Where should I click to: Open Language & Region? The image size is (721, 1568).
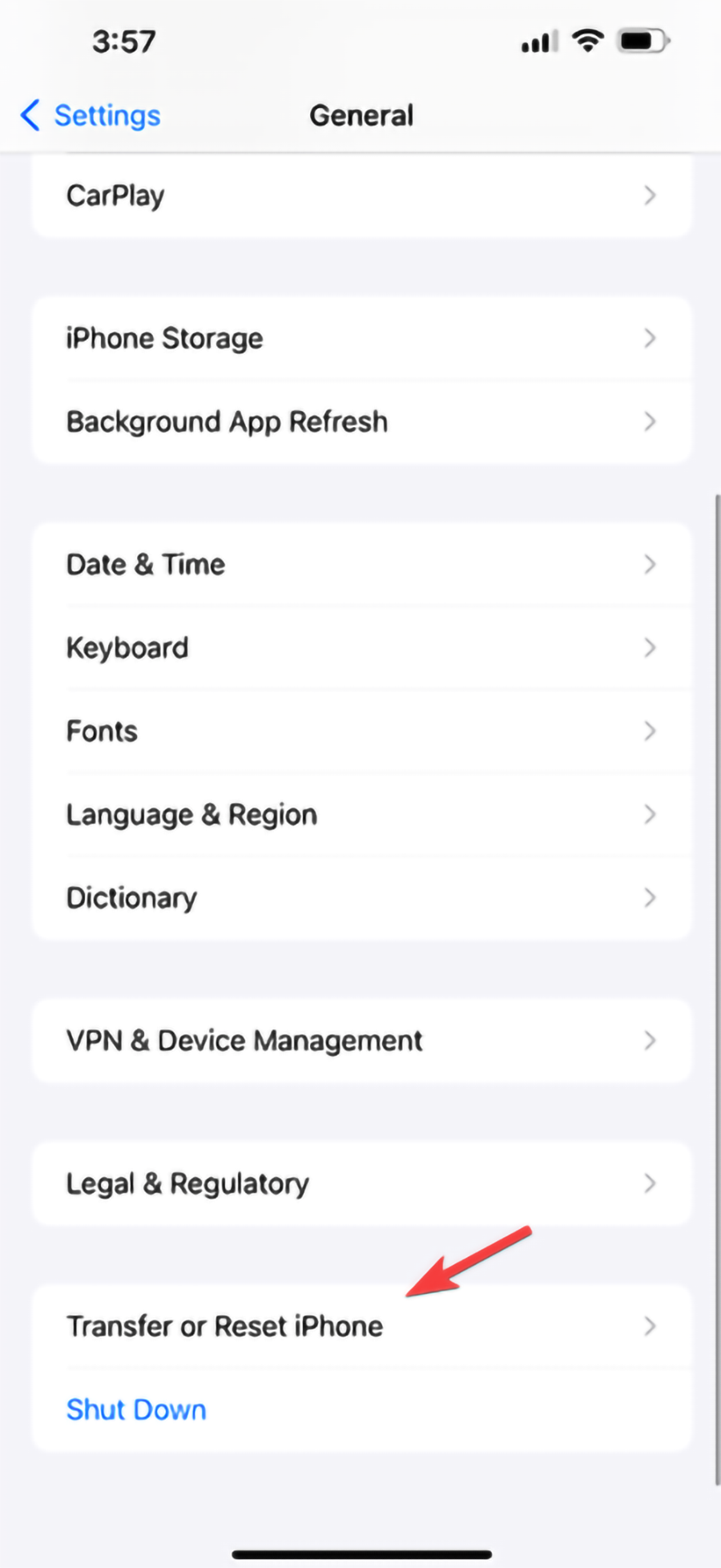361,814
